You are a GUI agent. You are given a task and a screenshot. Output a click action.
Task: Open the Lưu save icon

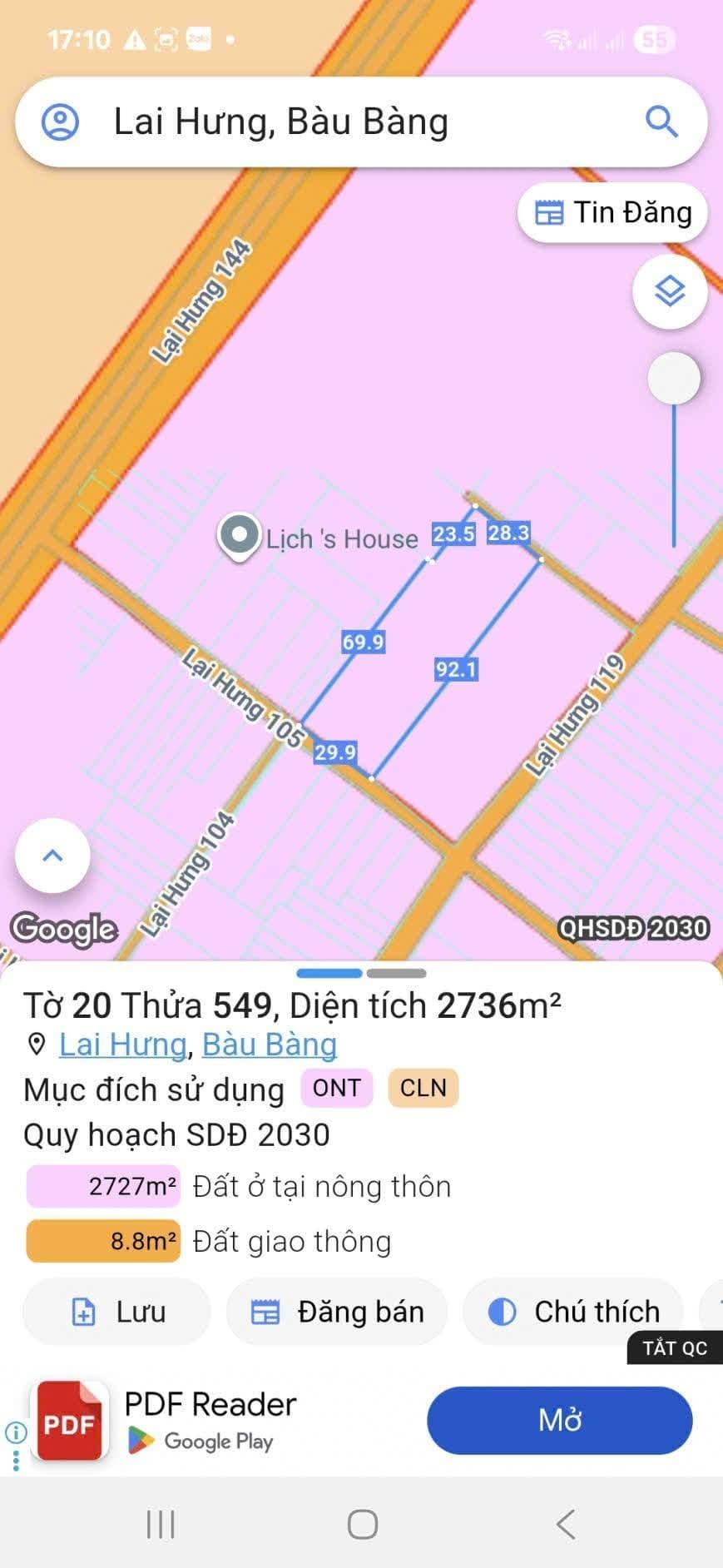coord(82,1312)
